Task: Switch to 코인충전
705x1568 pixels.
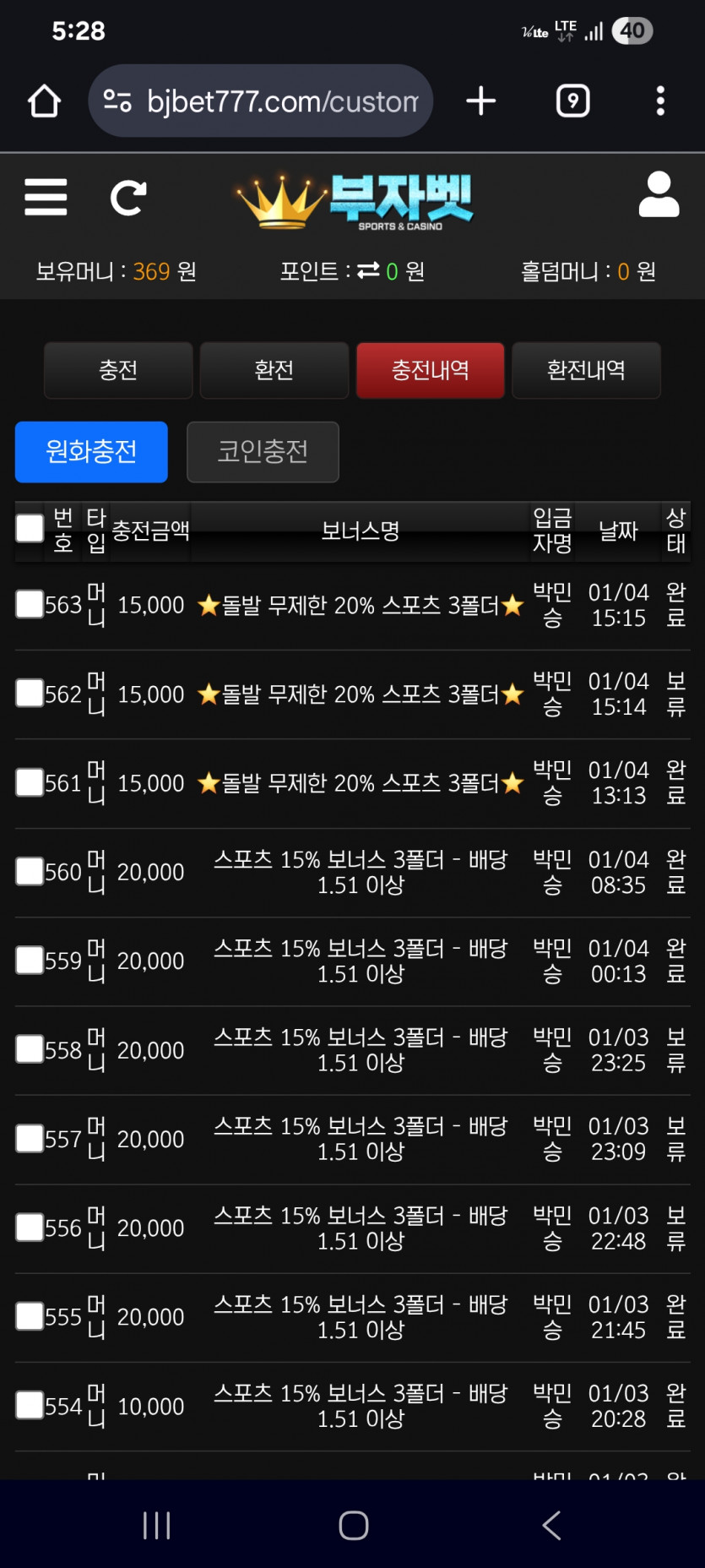Action: tap(263, 452)
